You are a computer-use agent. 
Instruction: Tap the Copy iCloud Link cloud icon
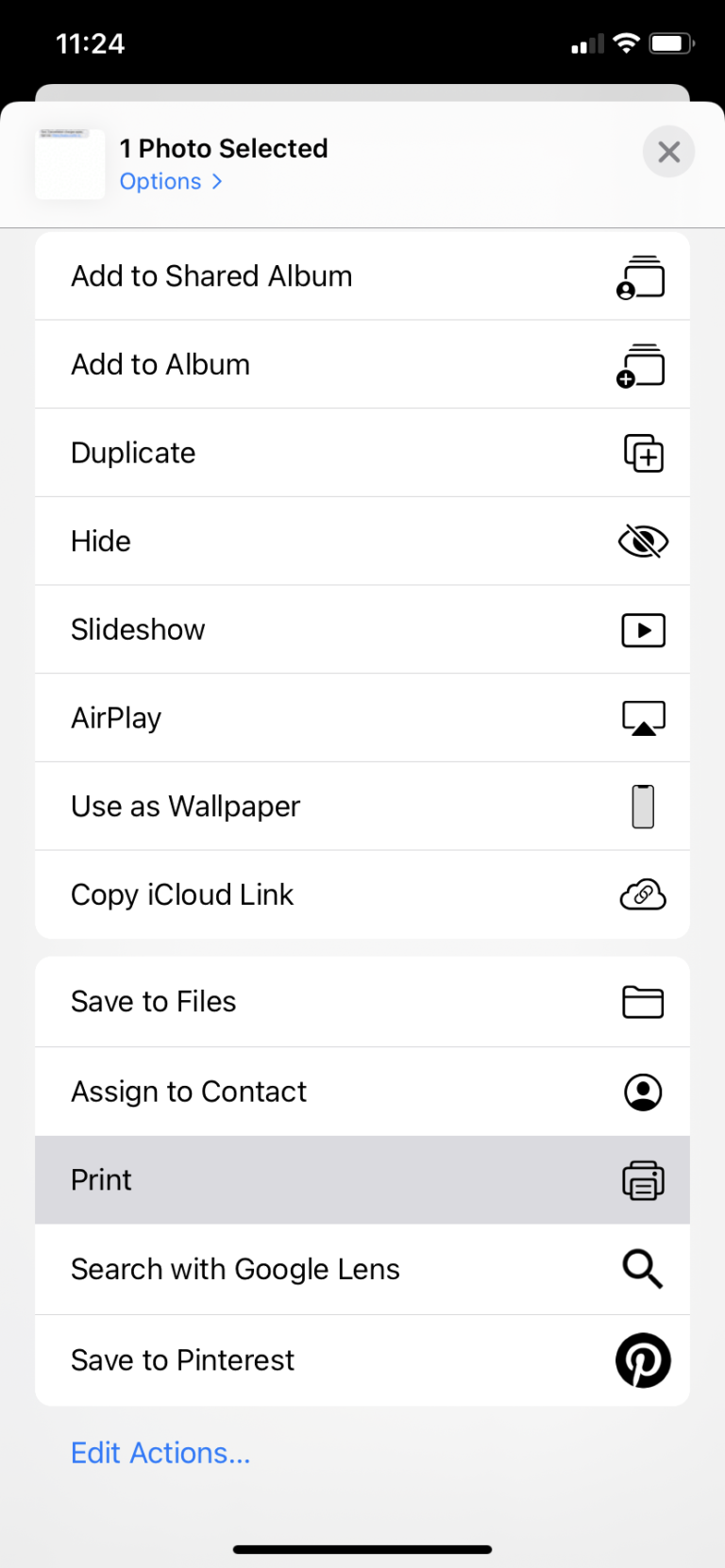point(643,894)
